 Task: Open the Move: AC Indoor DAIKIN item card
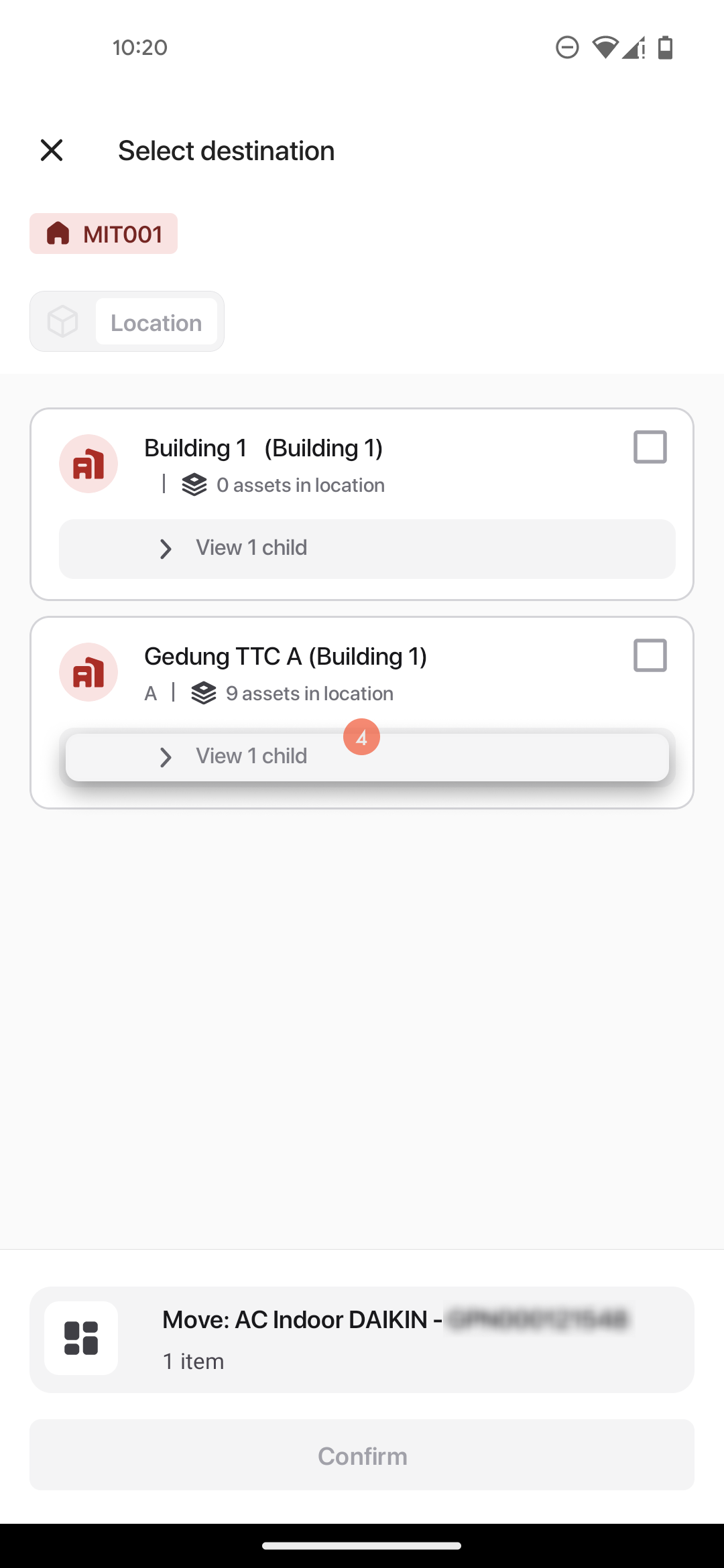(x=362, y=1340)
